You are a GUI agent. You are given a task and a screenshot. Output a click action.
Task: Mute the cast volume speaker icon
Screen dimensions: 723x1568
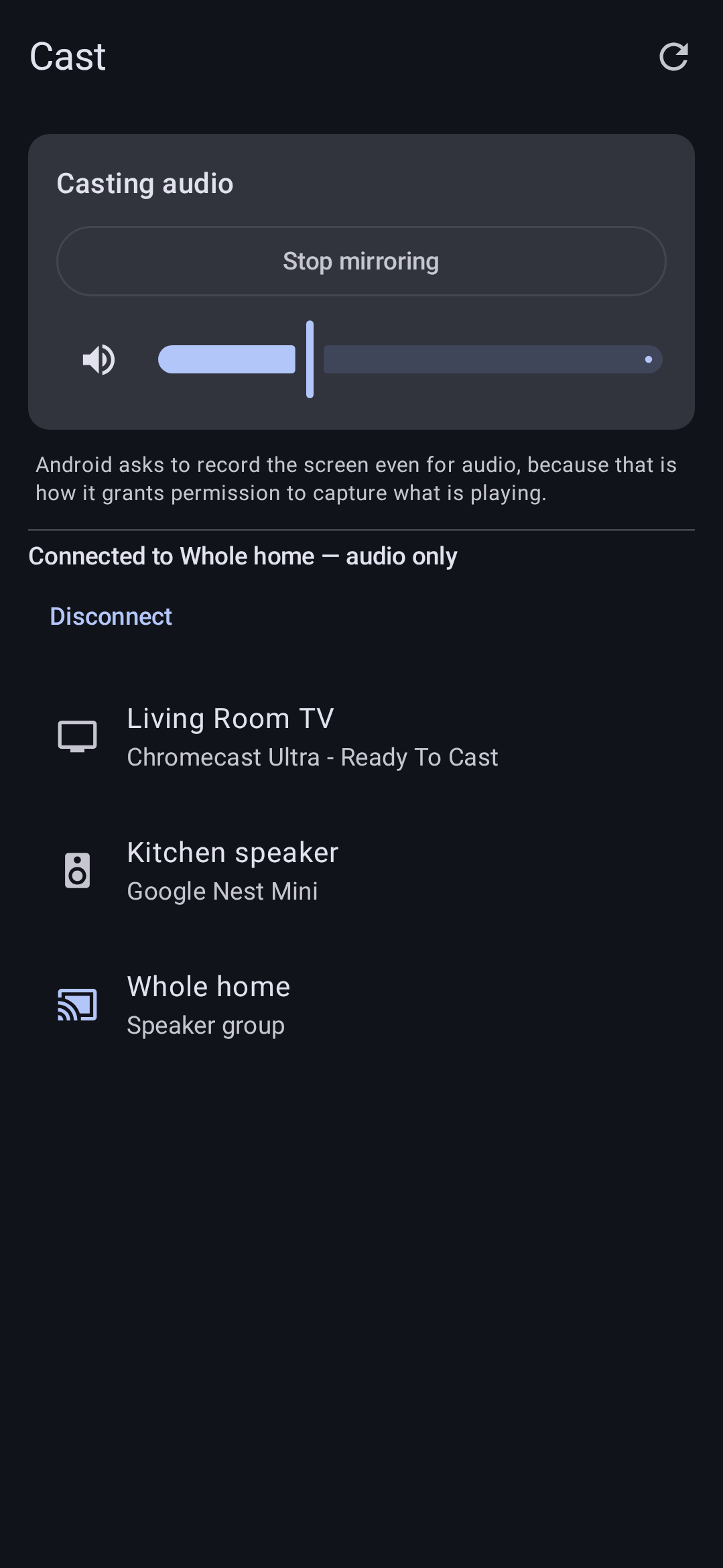click(99, 359)
